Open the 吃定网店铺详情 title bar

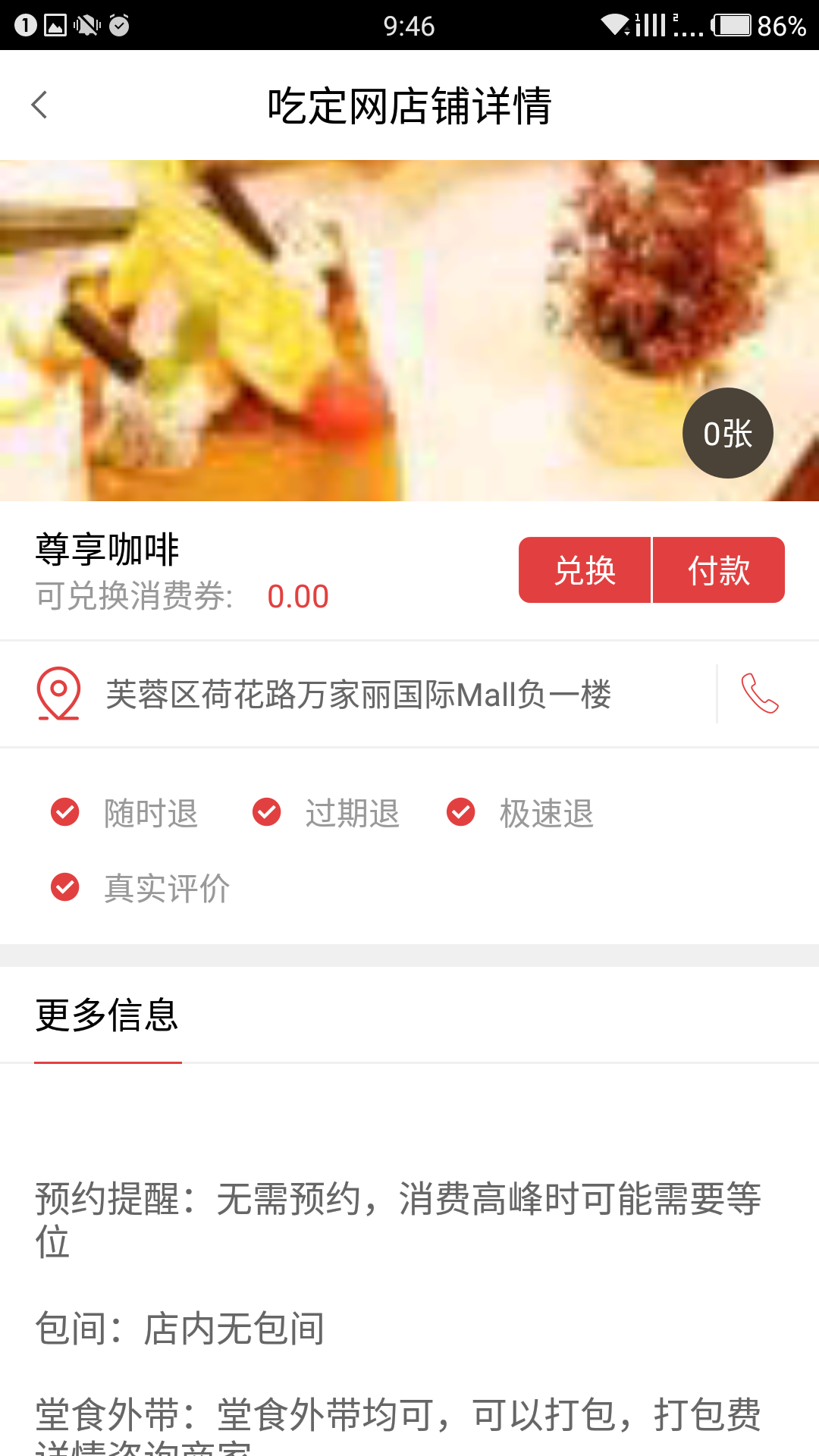pyautogui.click(x=409, y=106)
